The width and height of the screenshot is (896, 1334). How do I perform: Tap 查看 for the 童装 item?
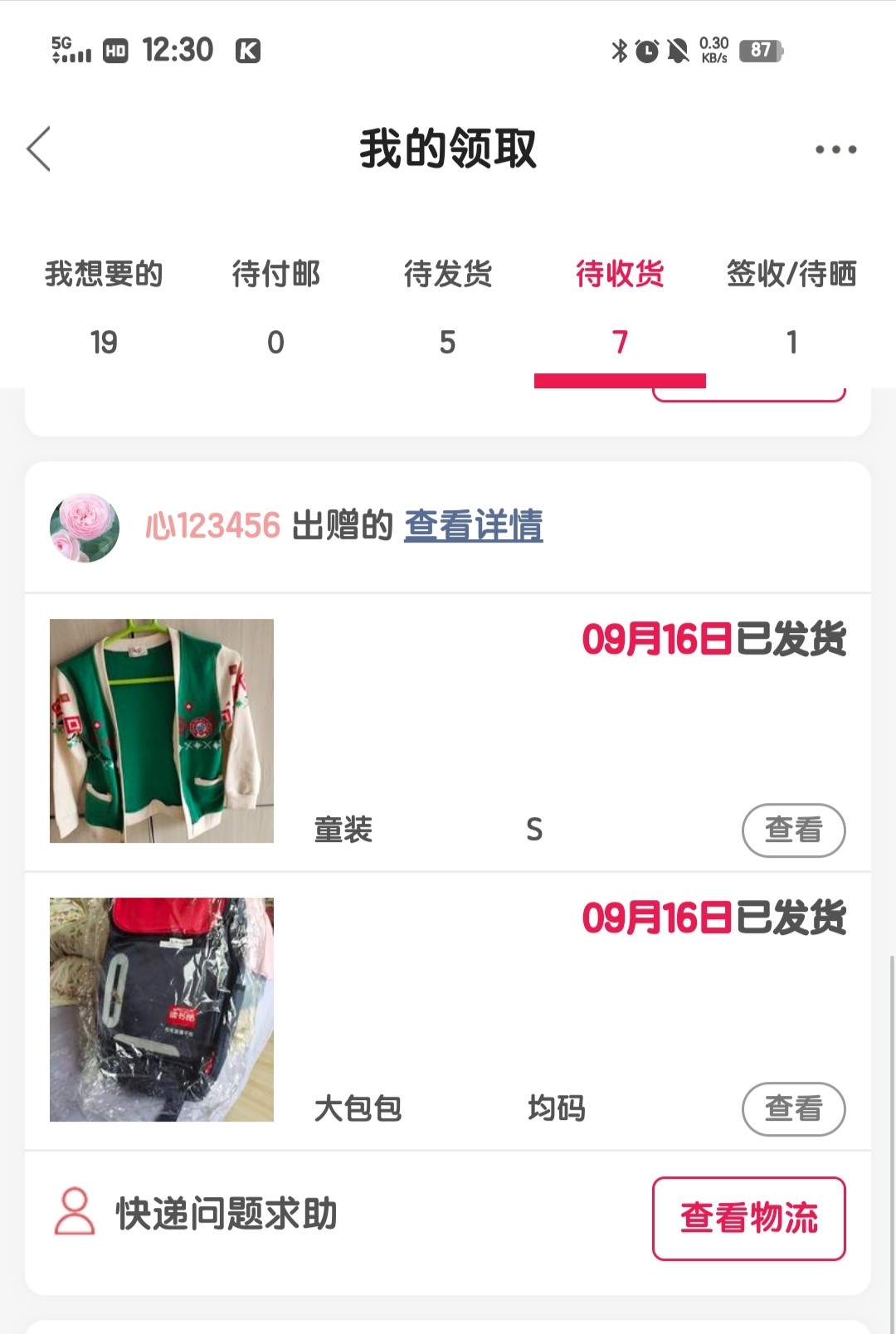793,830
